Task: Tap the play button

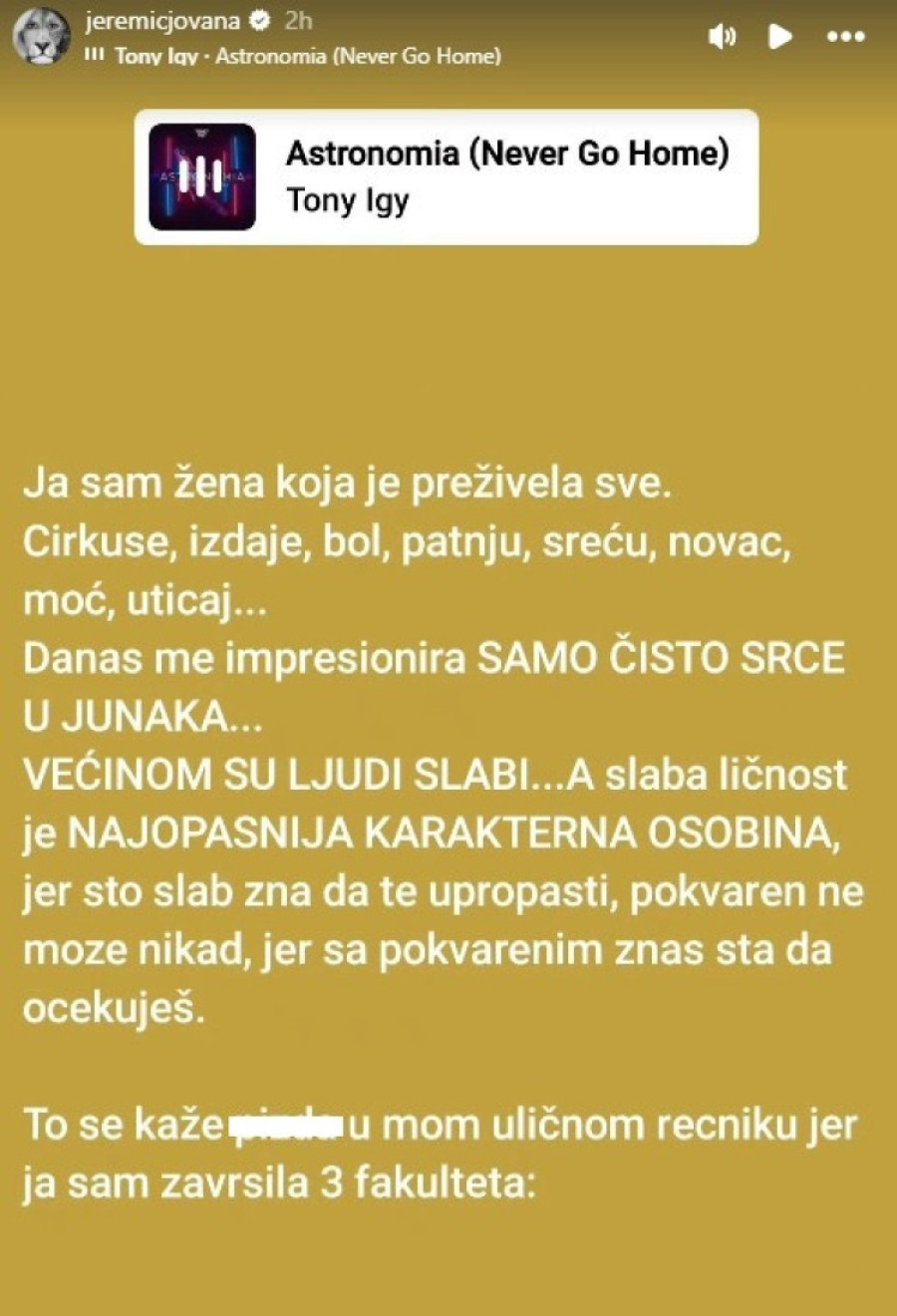Action: click(x=780, y=37)
